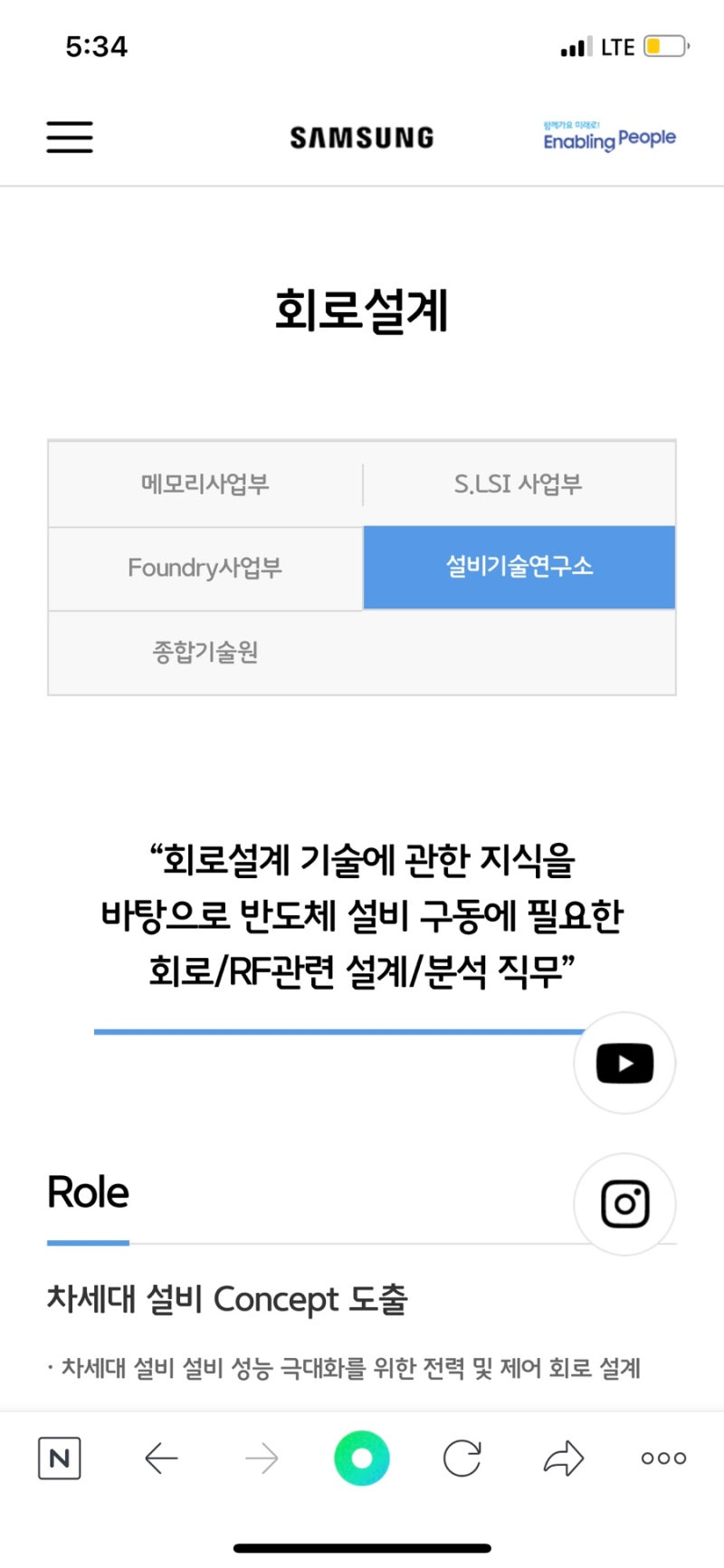Tap the green Naver search button

pos(362,1458)
